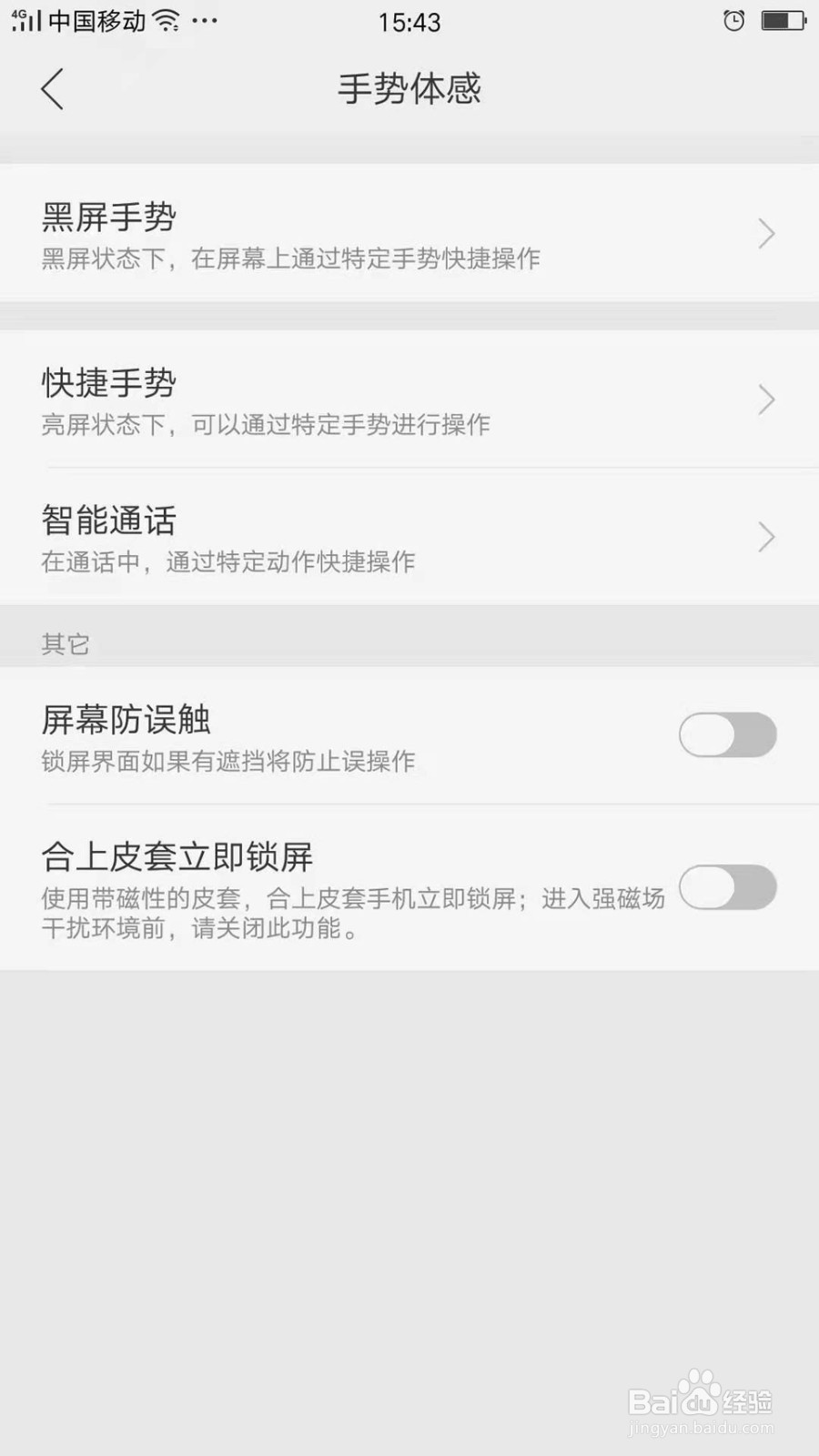Screen dimensions: 819x1456
Task: Turn on 合上皮套立即锁屏
Action: (727, 888)
